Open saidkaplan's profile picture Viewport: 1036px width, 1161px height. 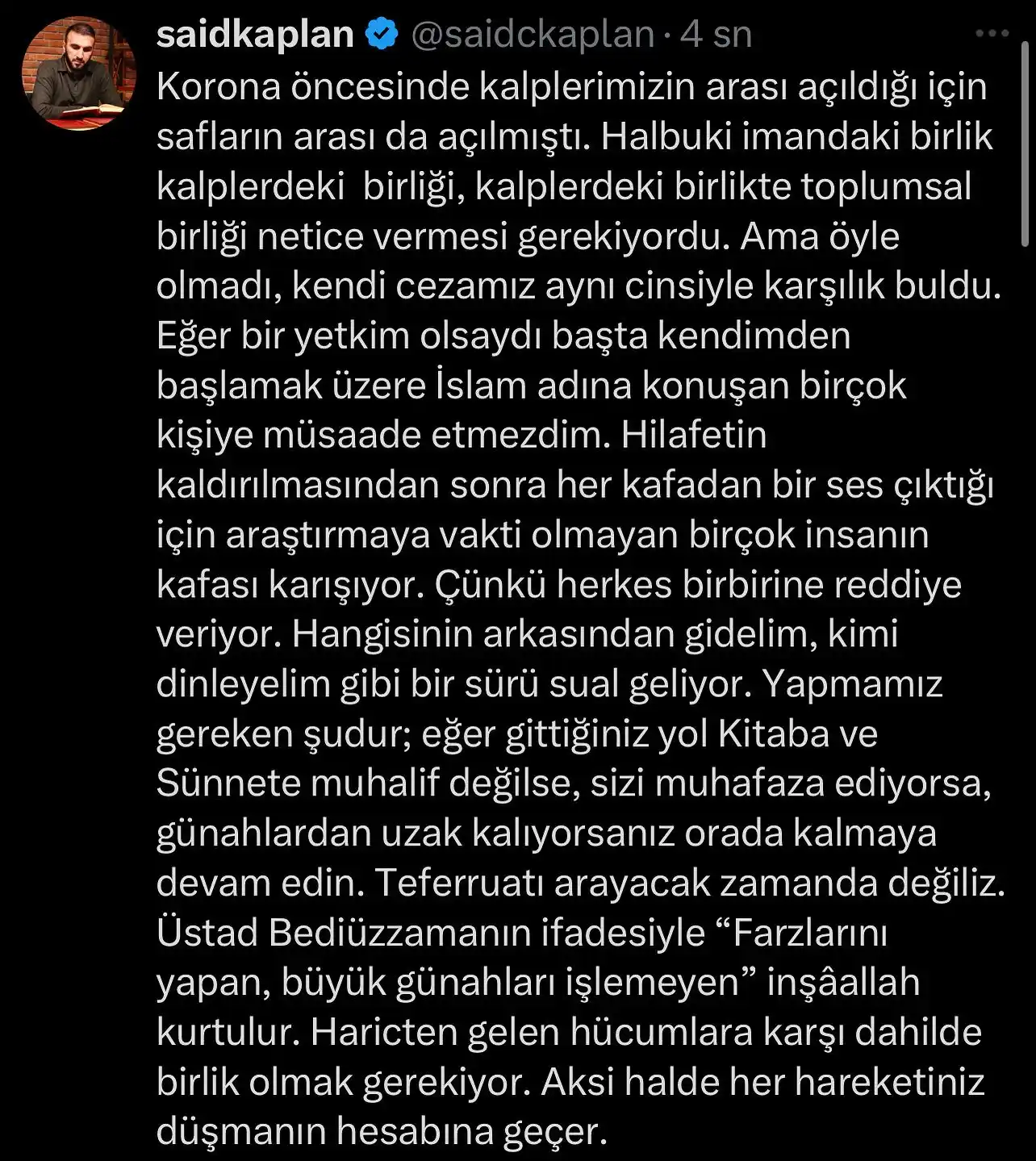(78, 73)
